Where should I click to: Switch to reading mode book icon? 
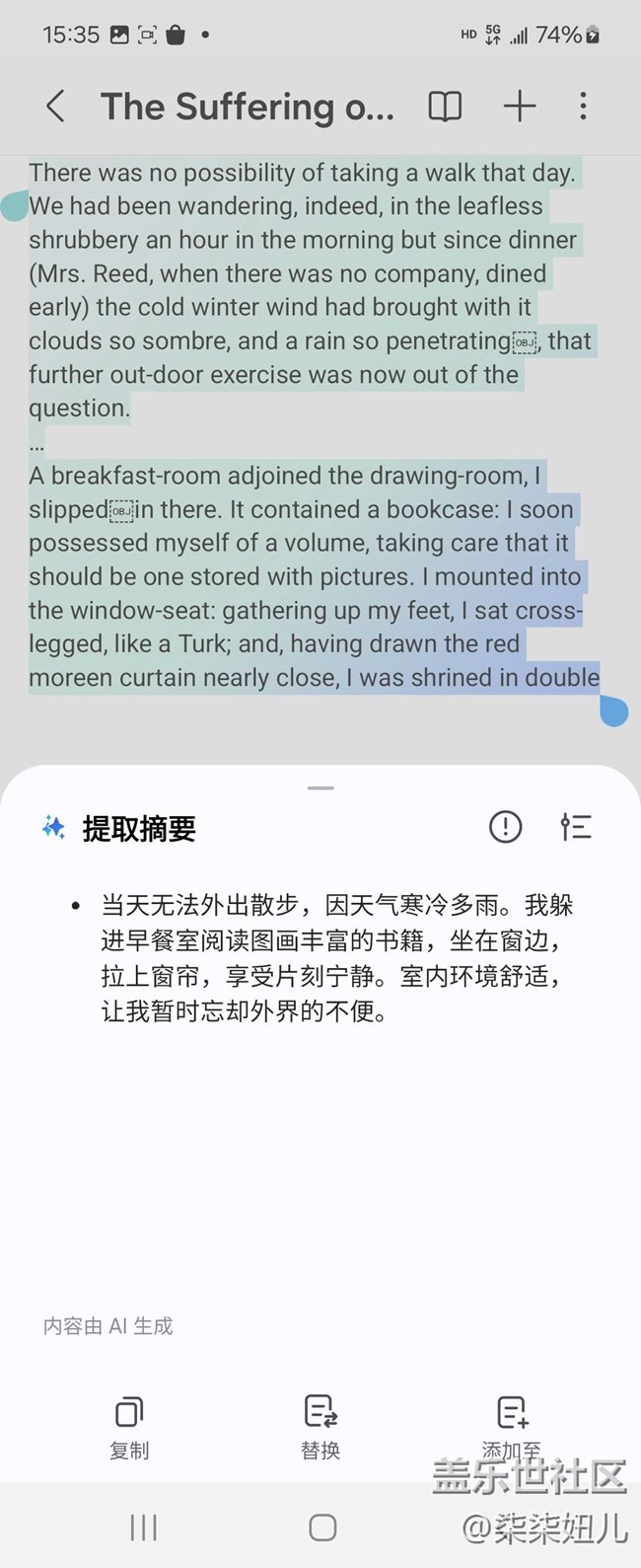[x=445, y=107]
